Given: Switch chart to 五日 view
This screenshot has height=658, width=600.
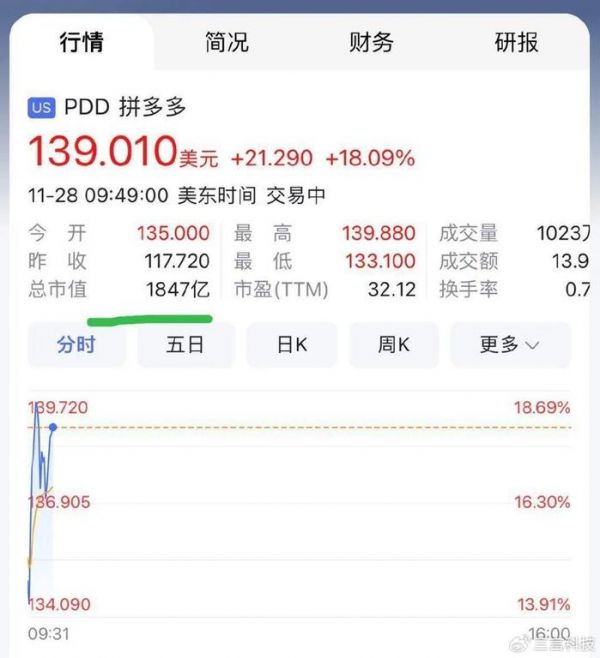Looking at the screenshot, I should point(185,345).
